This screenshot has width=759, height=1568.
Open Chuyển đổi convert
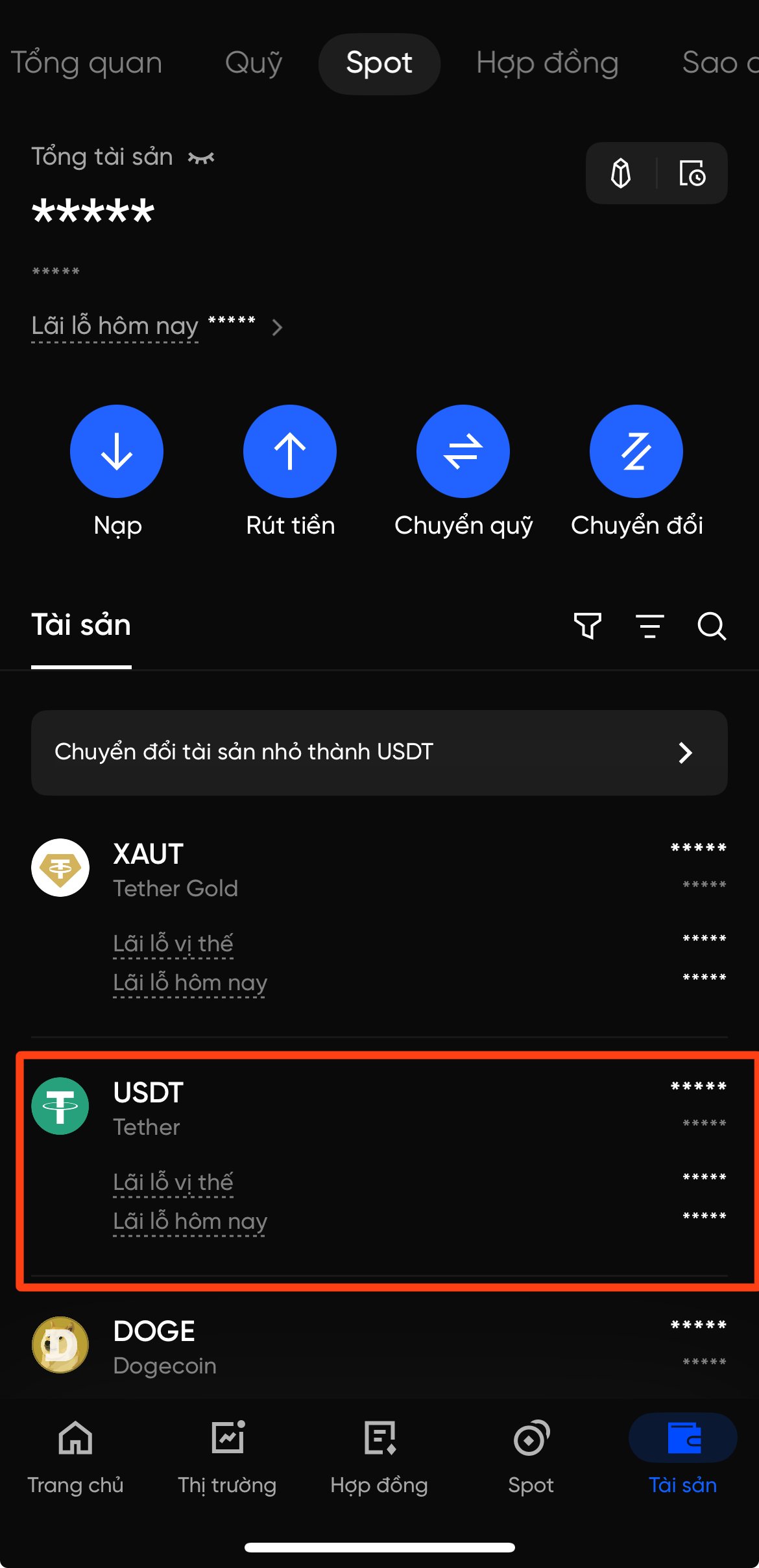click(636, 451)
